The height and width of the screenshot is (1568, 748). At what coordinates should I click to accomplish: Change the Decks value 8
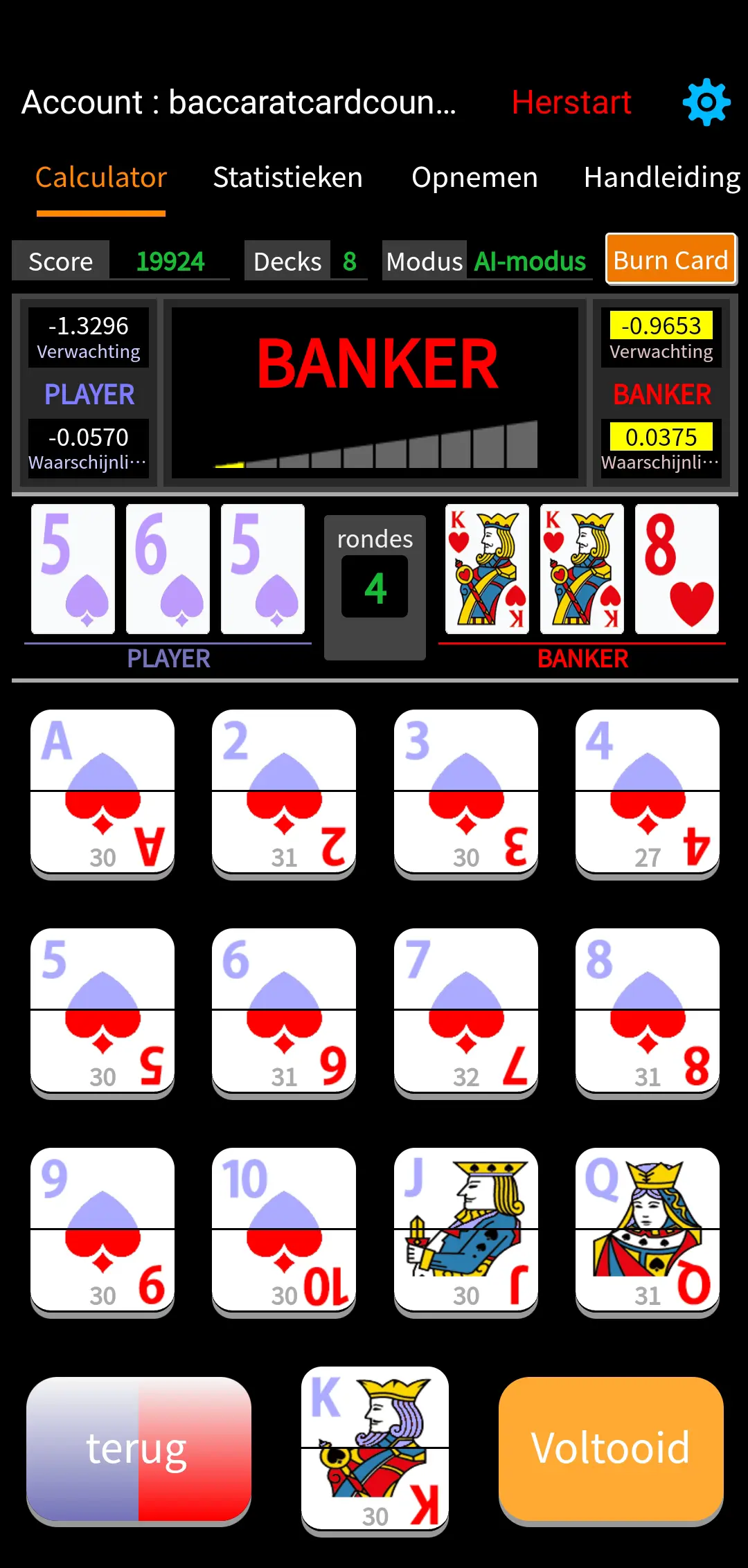[348, 262]
